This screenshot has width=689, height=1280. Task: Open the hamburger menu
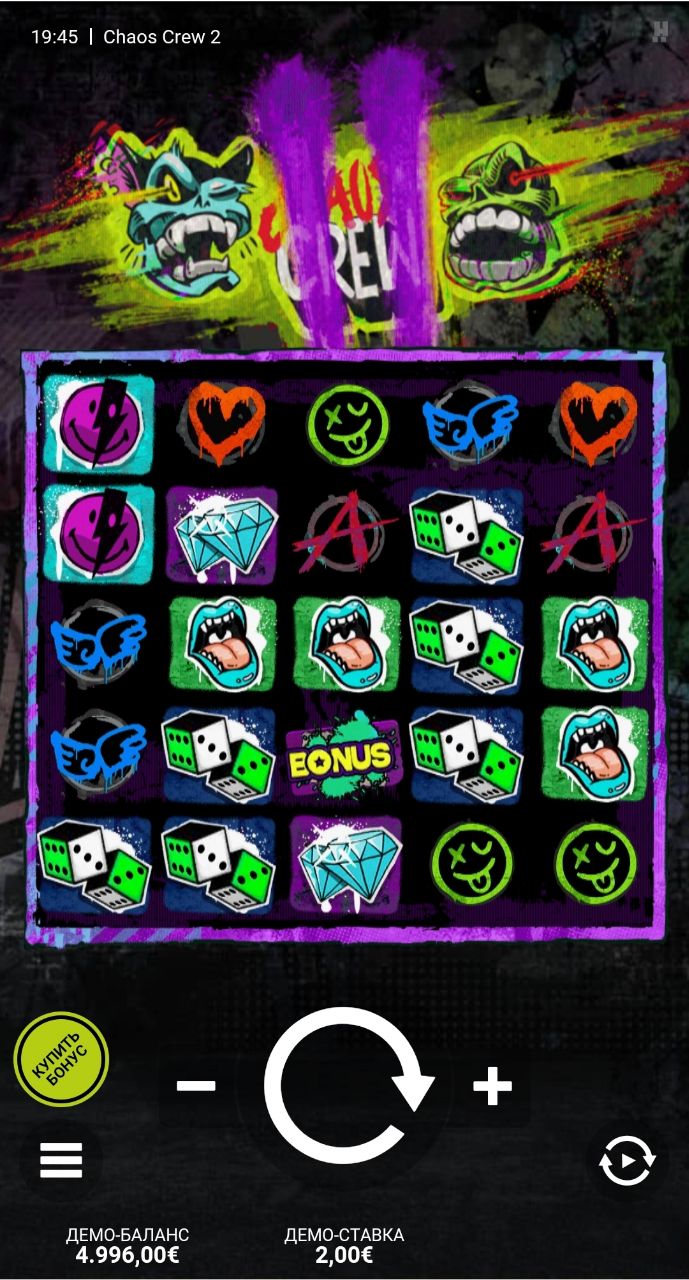pos(61,1160)
